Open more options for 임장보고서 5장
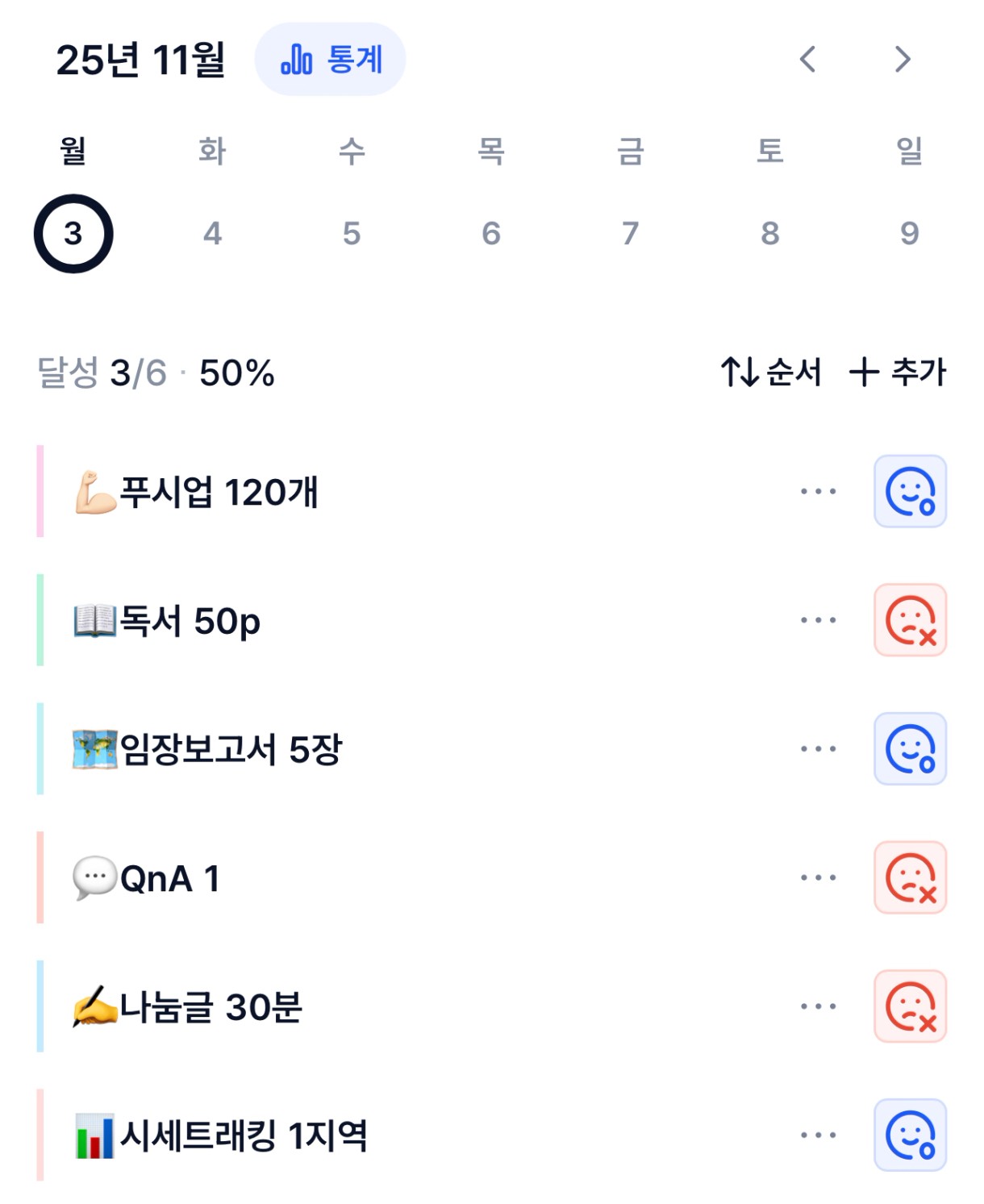The image size is (984, 1204). pyautogui.click(x=818, y=748)
